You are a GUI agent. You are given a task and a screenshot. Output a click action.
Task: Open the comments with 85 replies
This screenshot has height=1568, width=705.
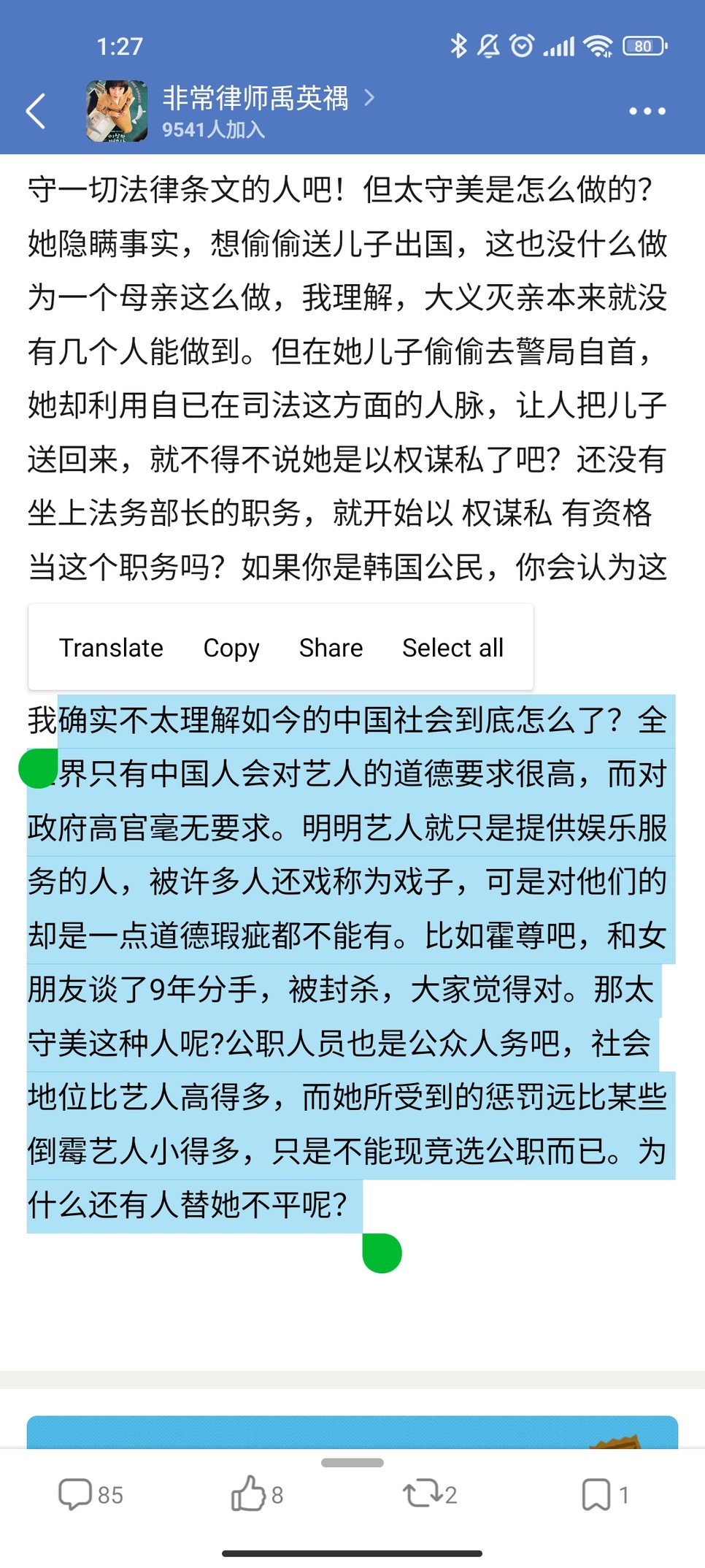(x=90, y=1494)
